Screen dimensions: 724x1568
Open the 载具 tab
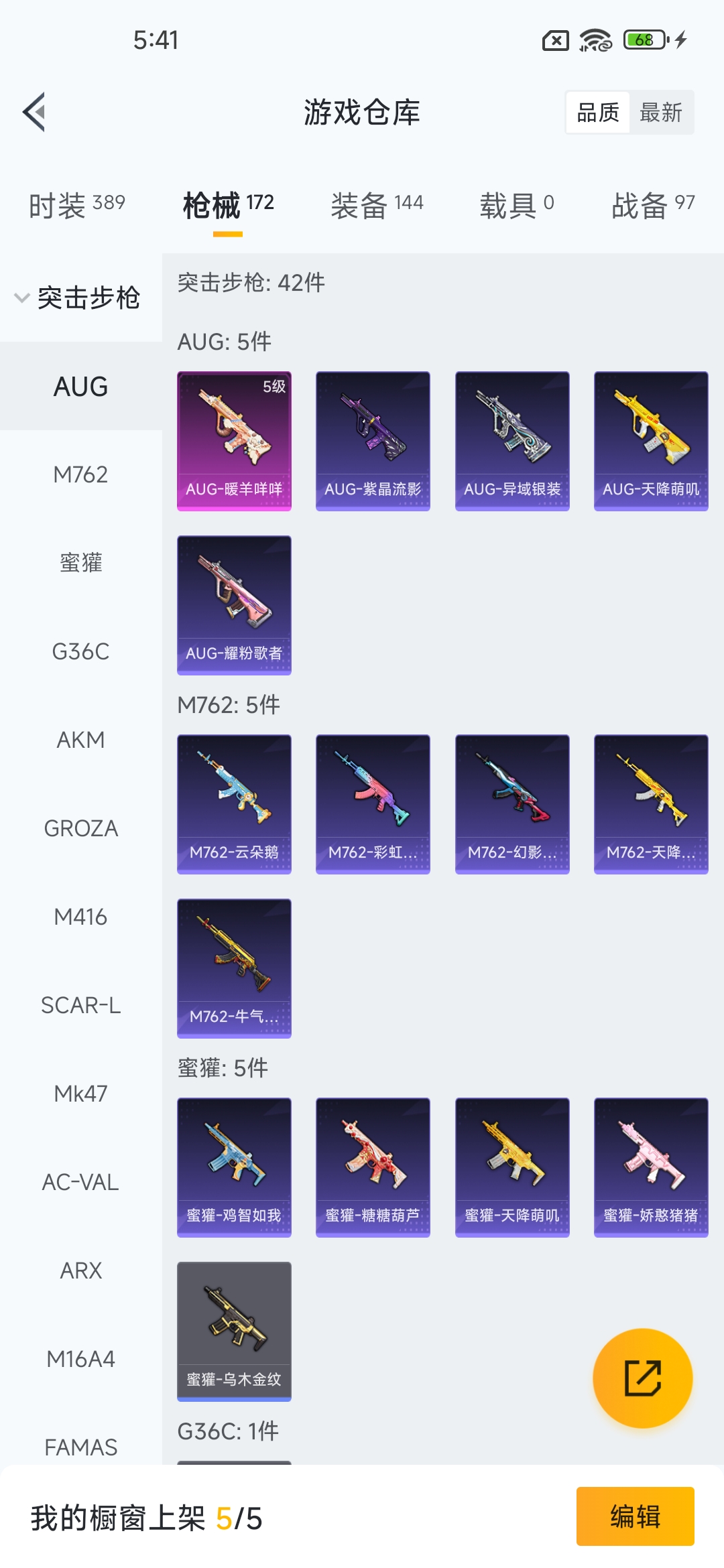516,205
